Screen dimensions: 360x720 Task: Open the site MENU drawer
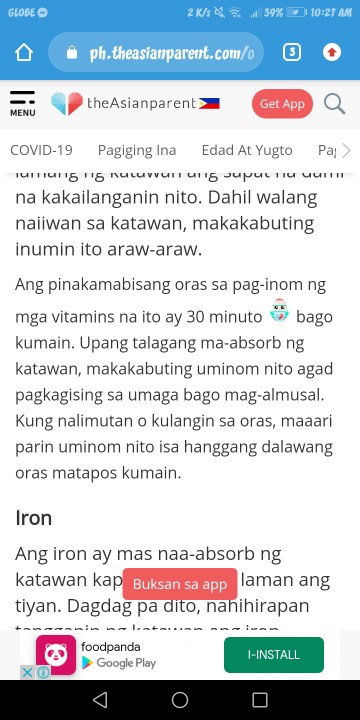[x=22, y=104]
